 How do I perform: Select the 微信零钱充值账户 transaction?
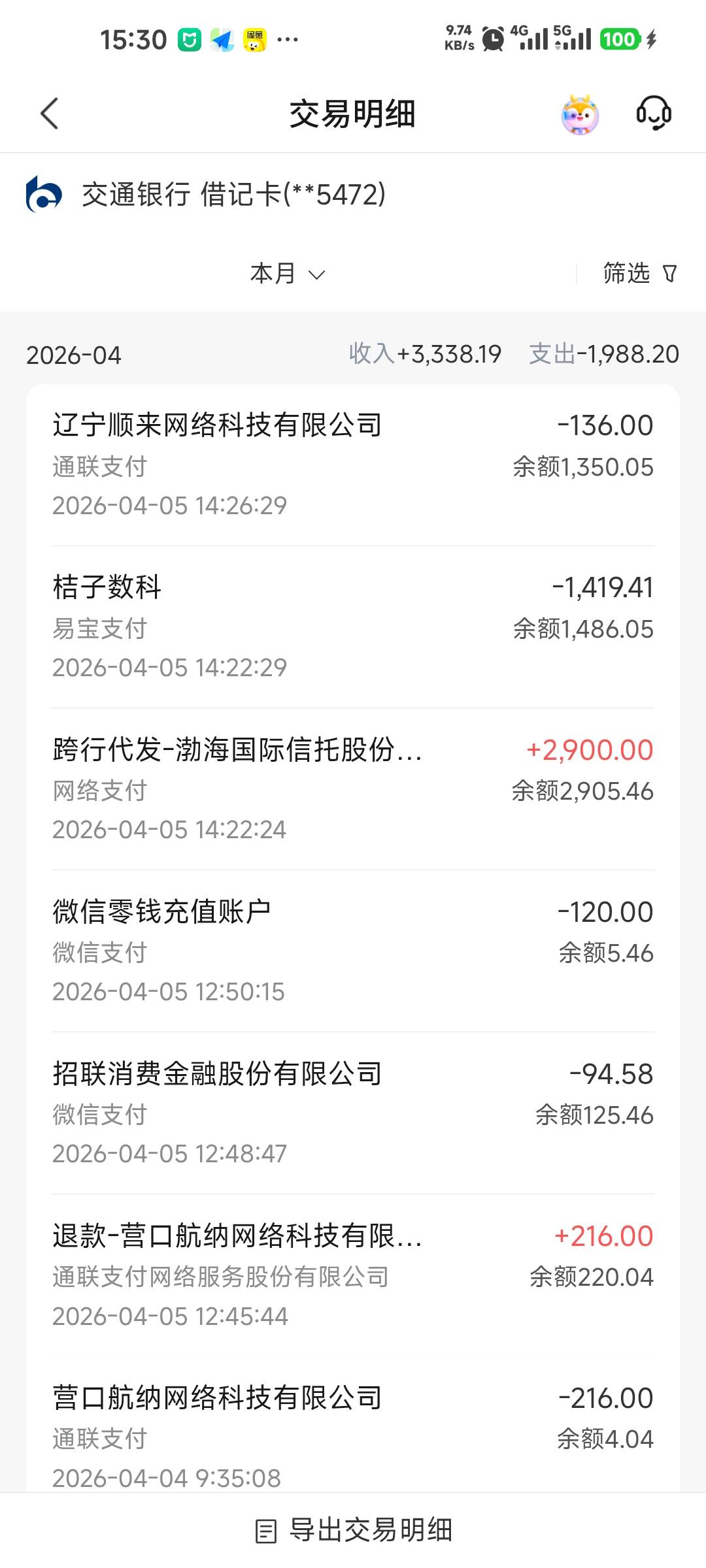pyautogui.click(x=353, y=951)
